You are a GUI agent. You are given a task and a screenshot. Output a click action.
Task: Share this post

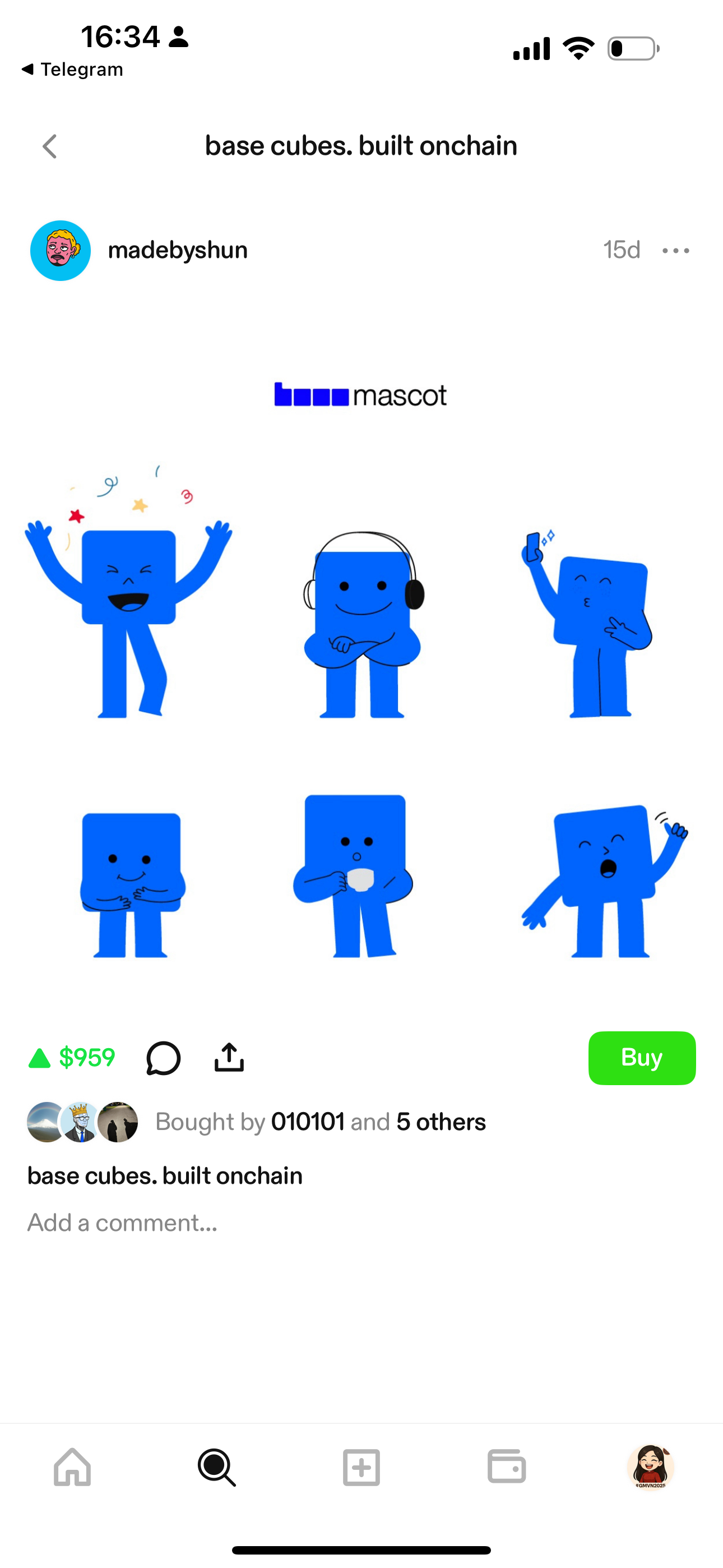(x=229, y=1057)
